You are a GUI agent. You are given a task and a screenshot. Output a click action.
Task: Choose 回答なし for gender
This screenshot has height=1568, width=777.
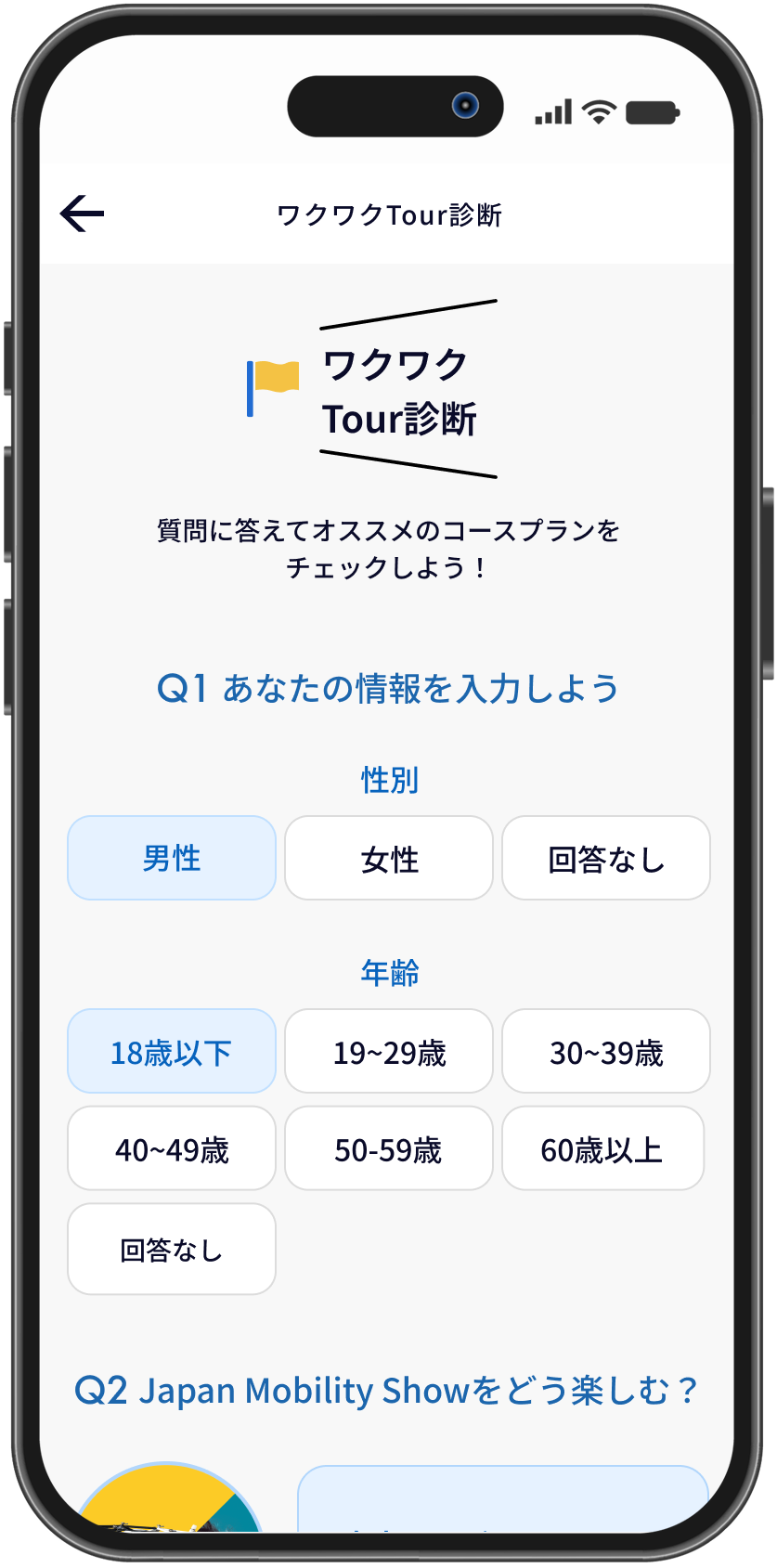(x=605, y=858)
